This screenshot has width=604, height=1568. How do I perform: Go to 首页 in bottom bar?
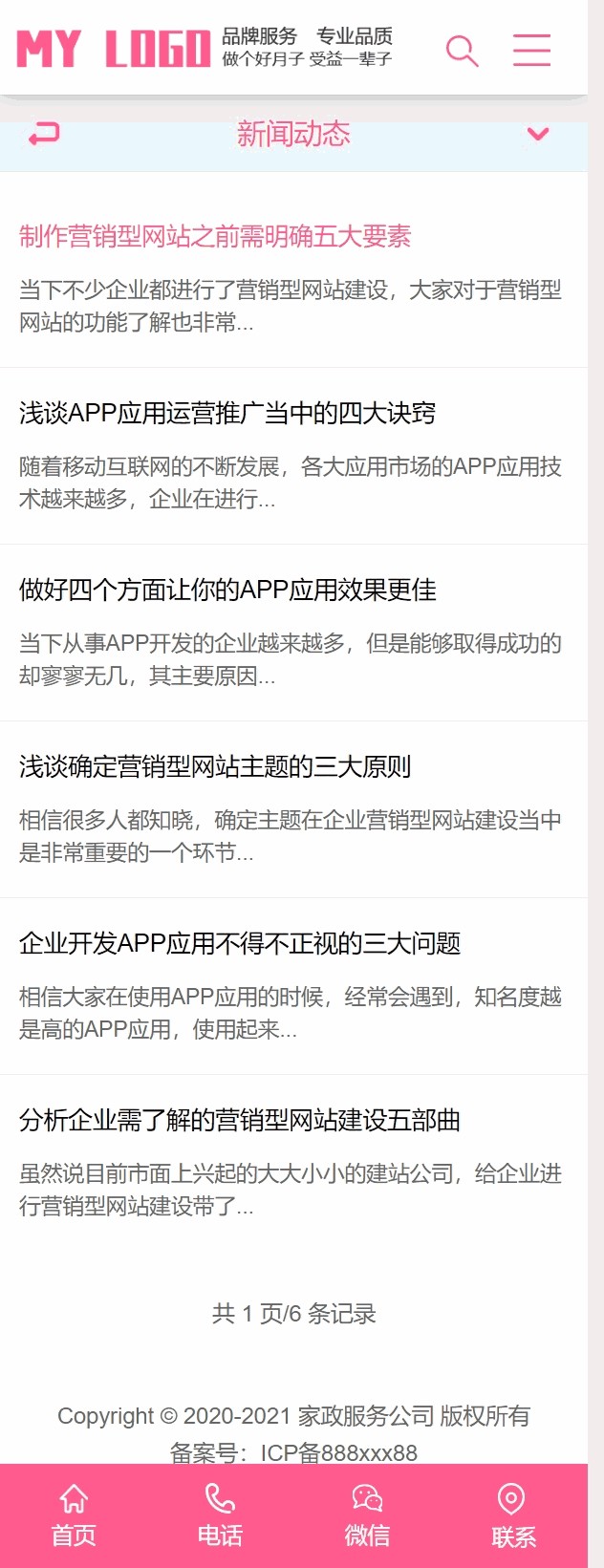74,1515
